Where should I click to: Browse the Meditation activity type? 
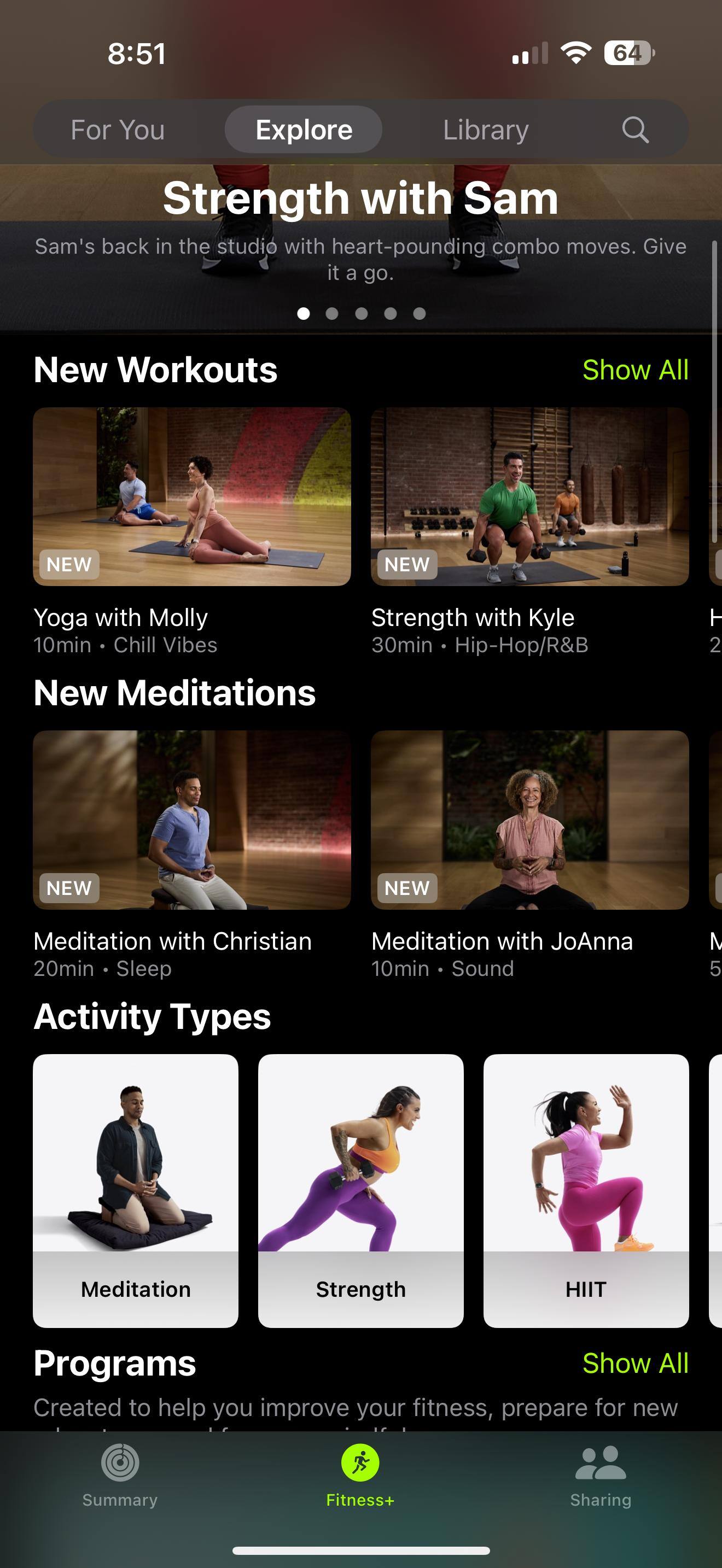coord(135,1190)
